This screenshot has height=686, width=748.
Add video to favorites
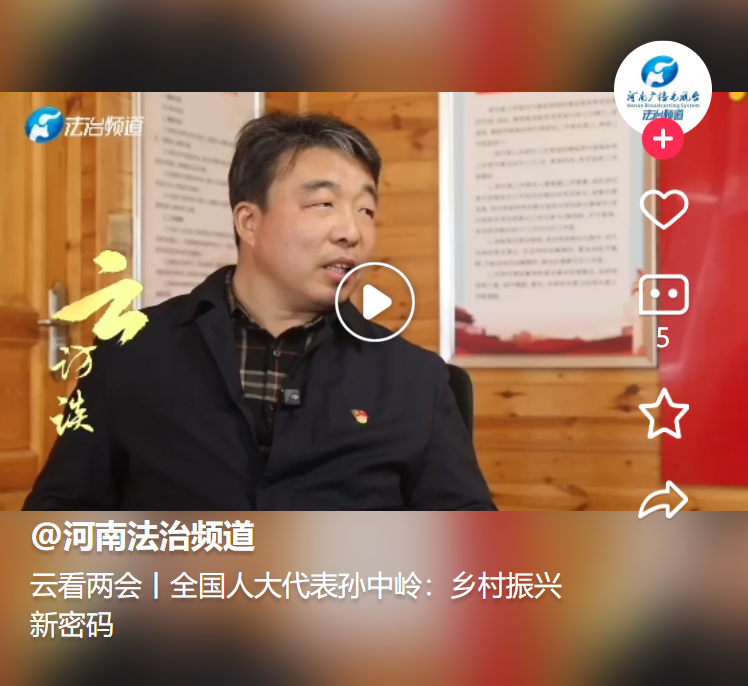pos(664,414)
